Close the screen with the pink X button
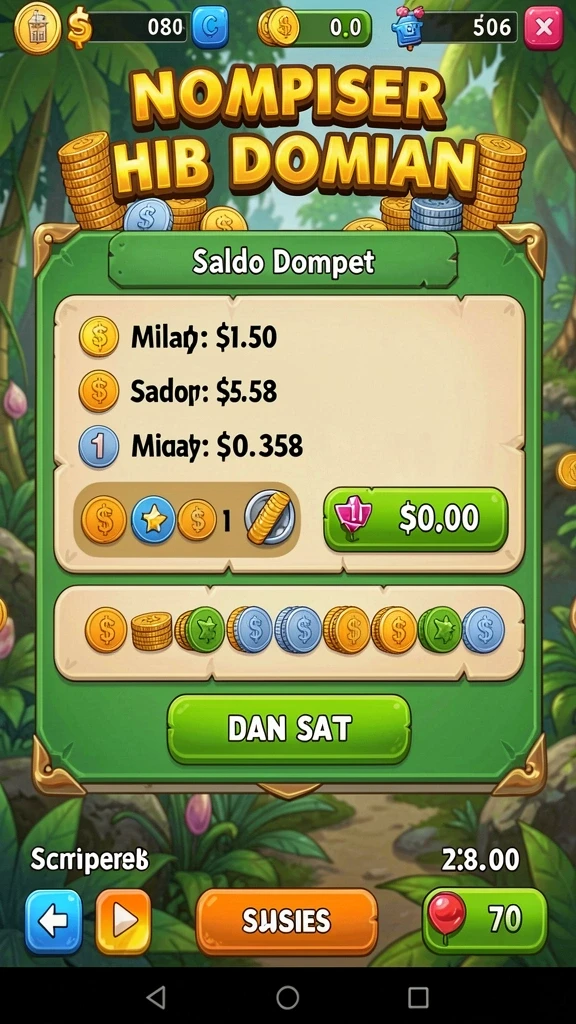 pos(543,27)
